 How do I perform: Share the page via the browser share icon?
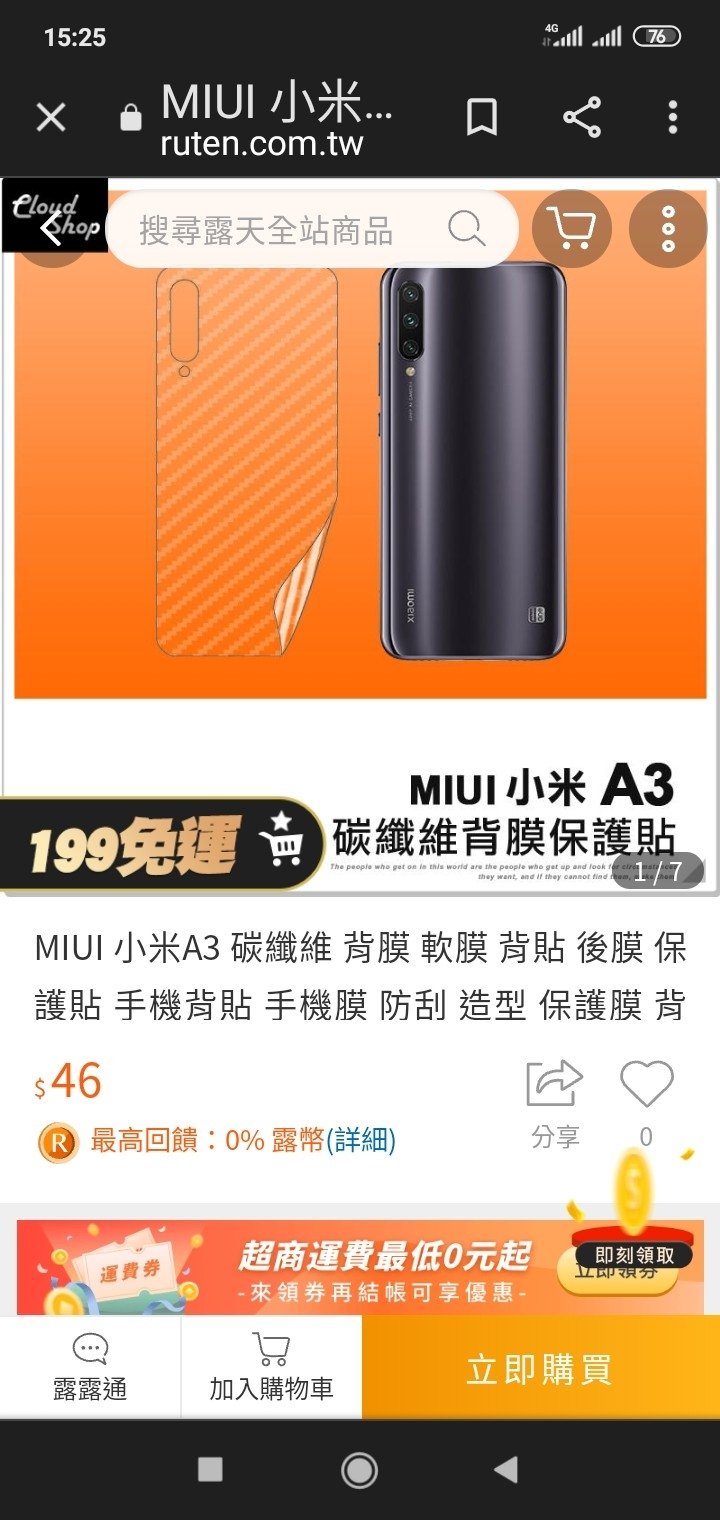(582, 118)
